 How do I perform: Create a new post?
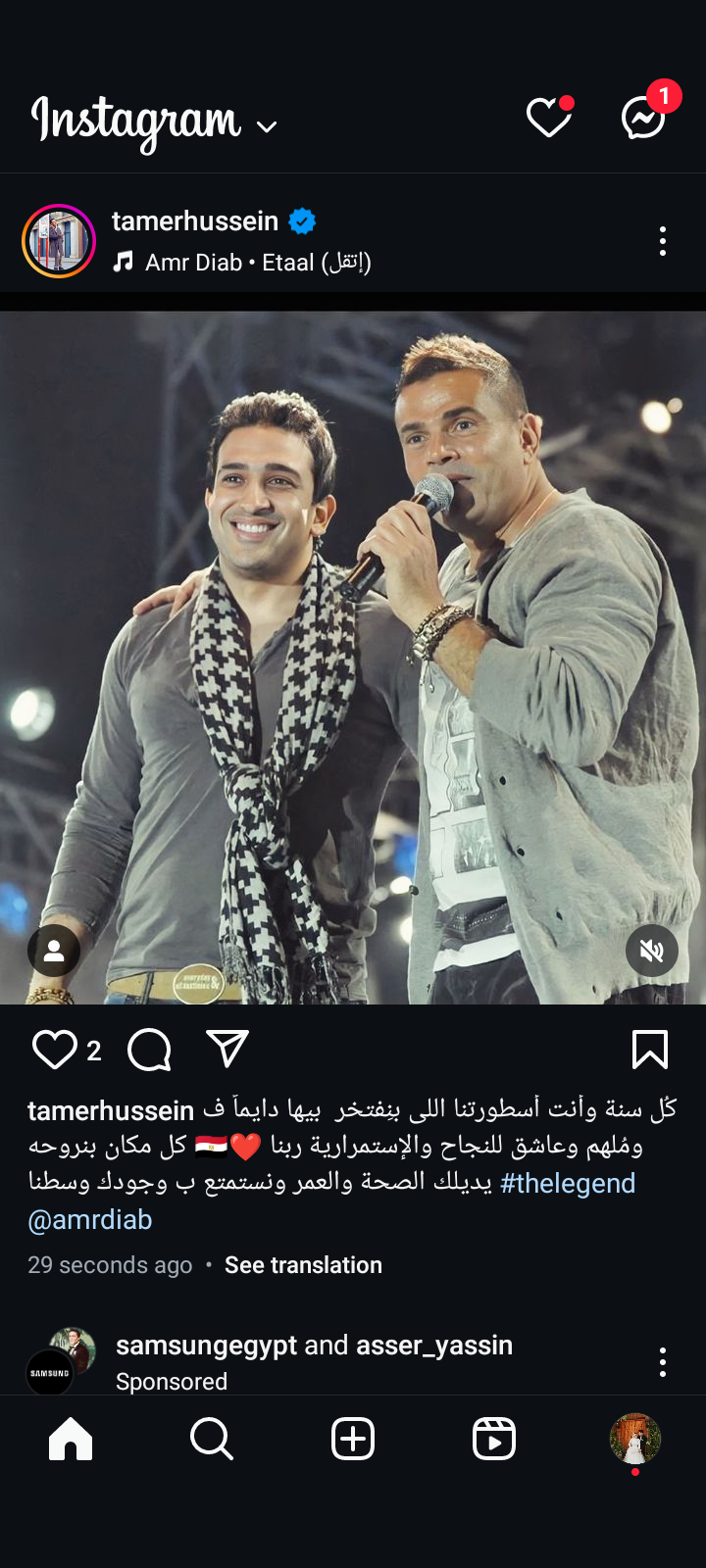pyautogui.click(x=353, y=1440)
